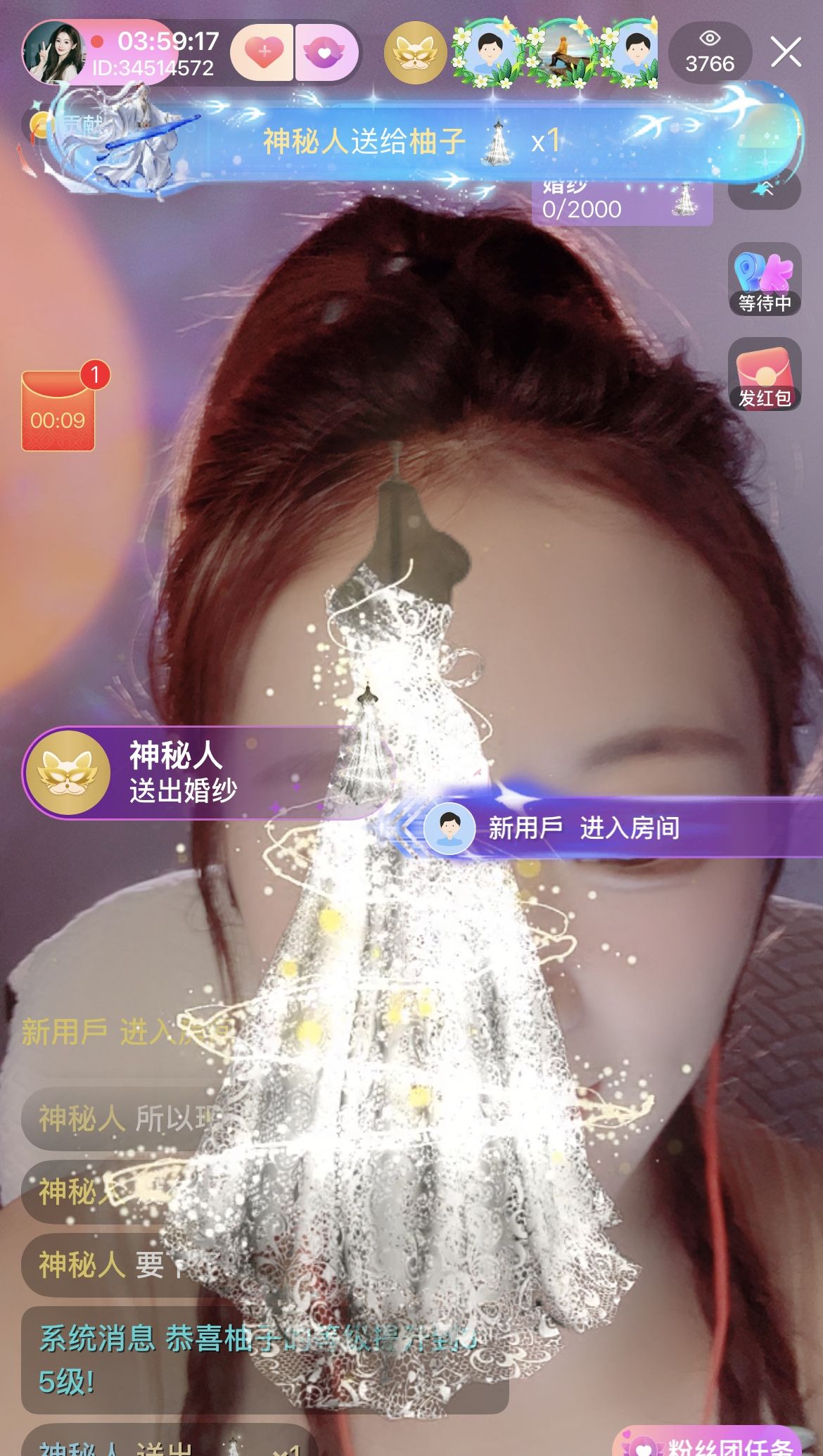Tap the heart plus follow button
This screenshot has height=1456, width=823.
(x=262, y=53)
